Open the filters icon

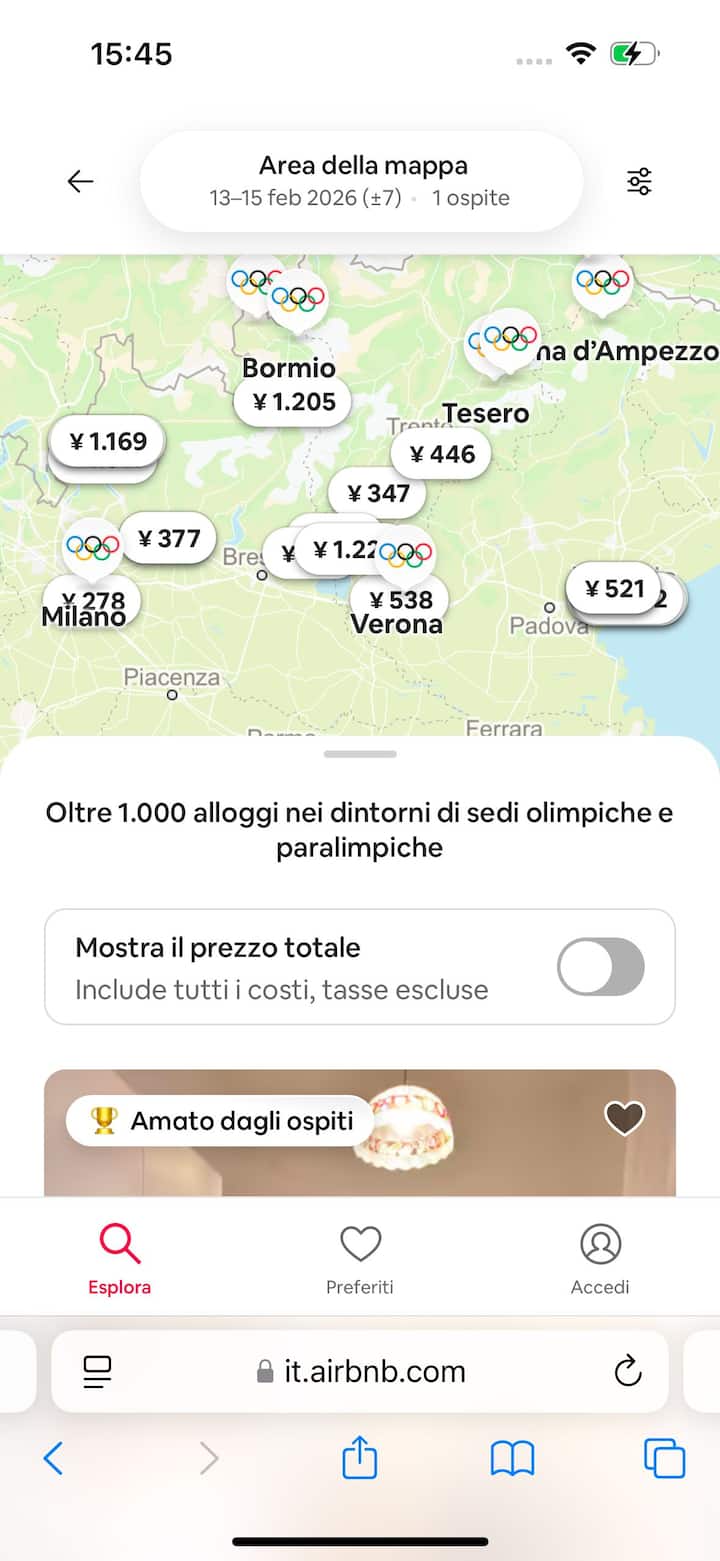click(x=638, y=181)
